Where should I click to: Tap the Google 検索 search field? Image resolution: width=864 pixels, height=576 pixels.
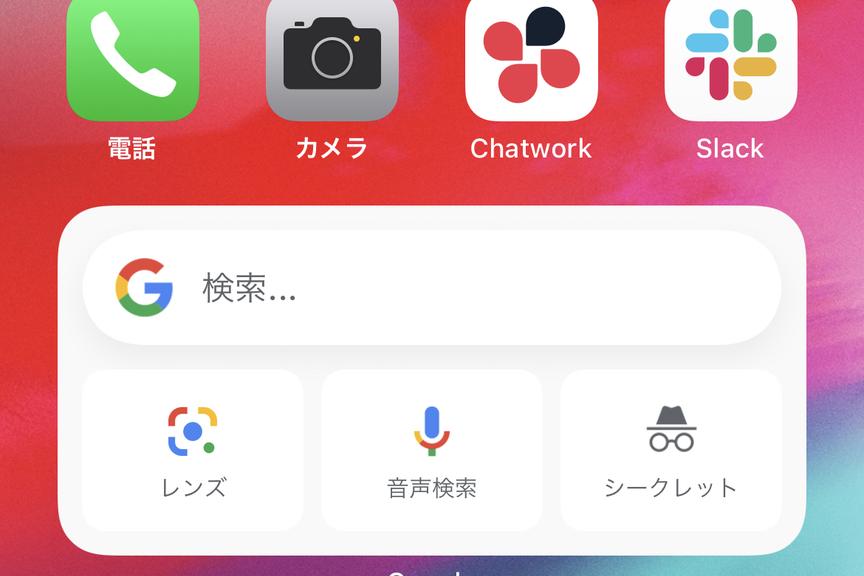tap(432, 288)
